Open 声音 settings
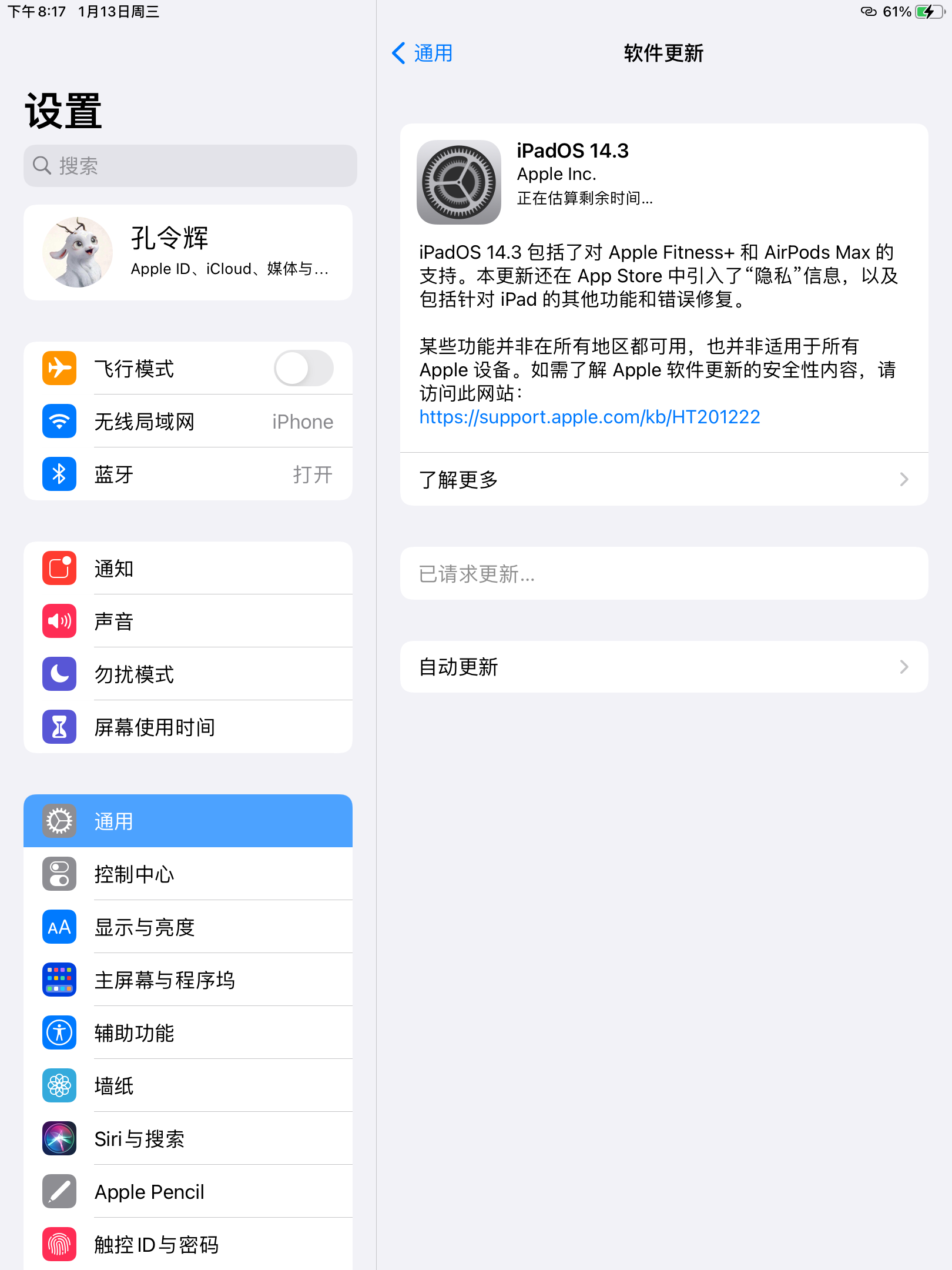The image size is (952, 1270). 188,621
